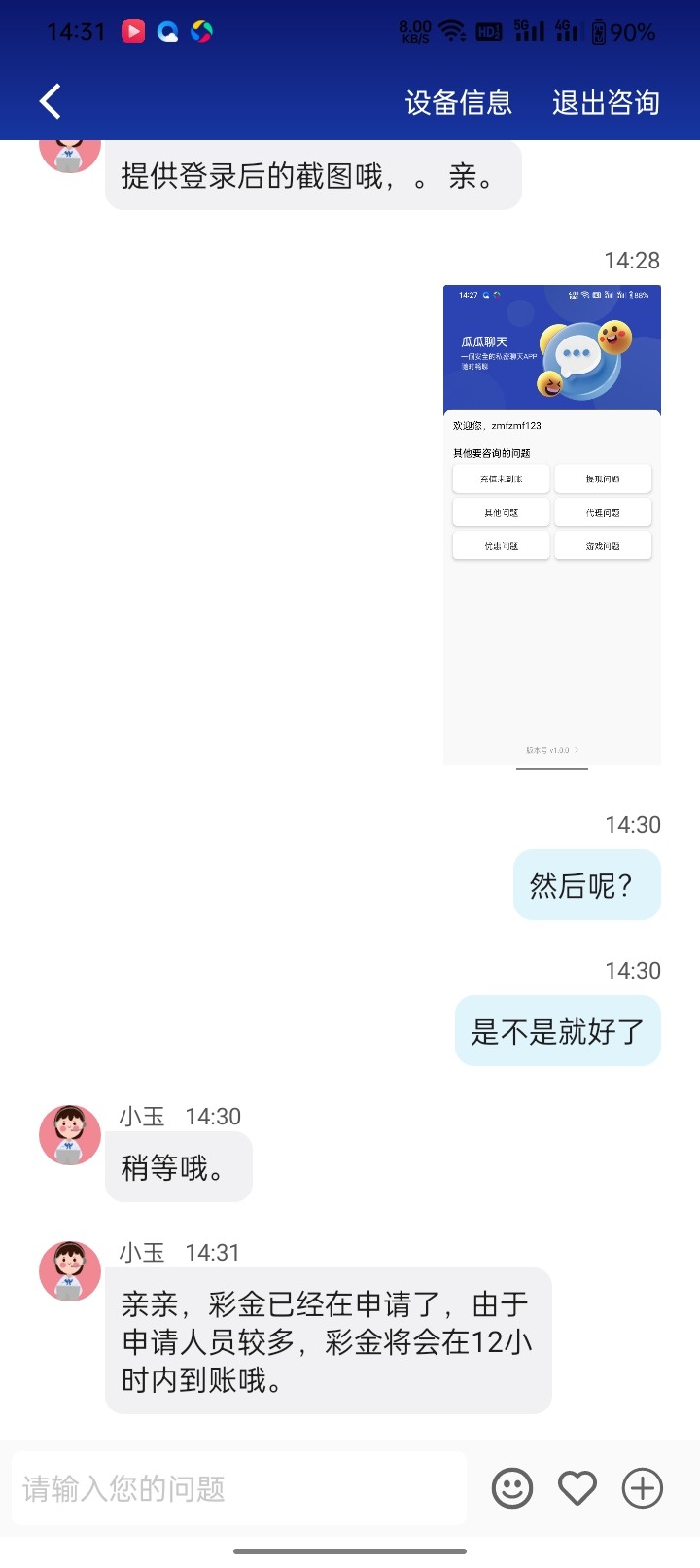Click 提现问题 in the screenshot image
The width and height of the screenshot is (700, 1568).
tap(603, 479)
